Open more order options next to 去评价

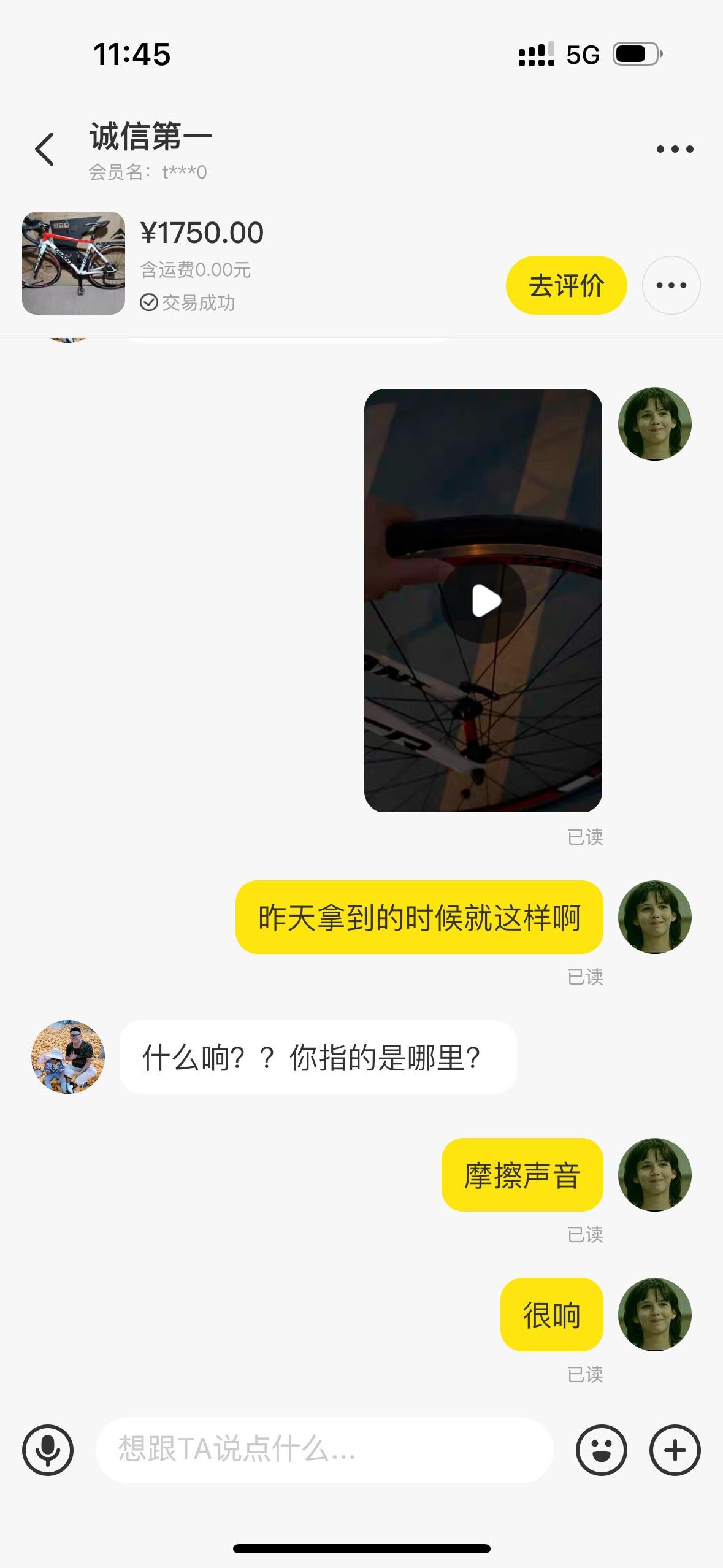click(671, 285)
